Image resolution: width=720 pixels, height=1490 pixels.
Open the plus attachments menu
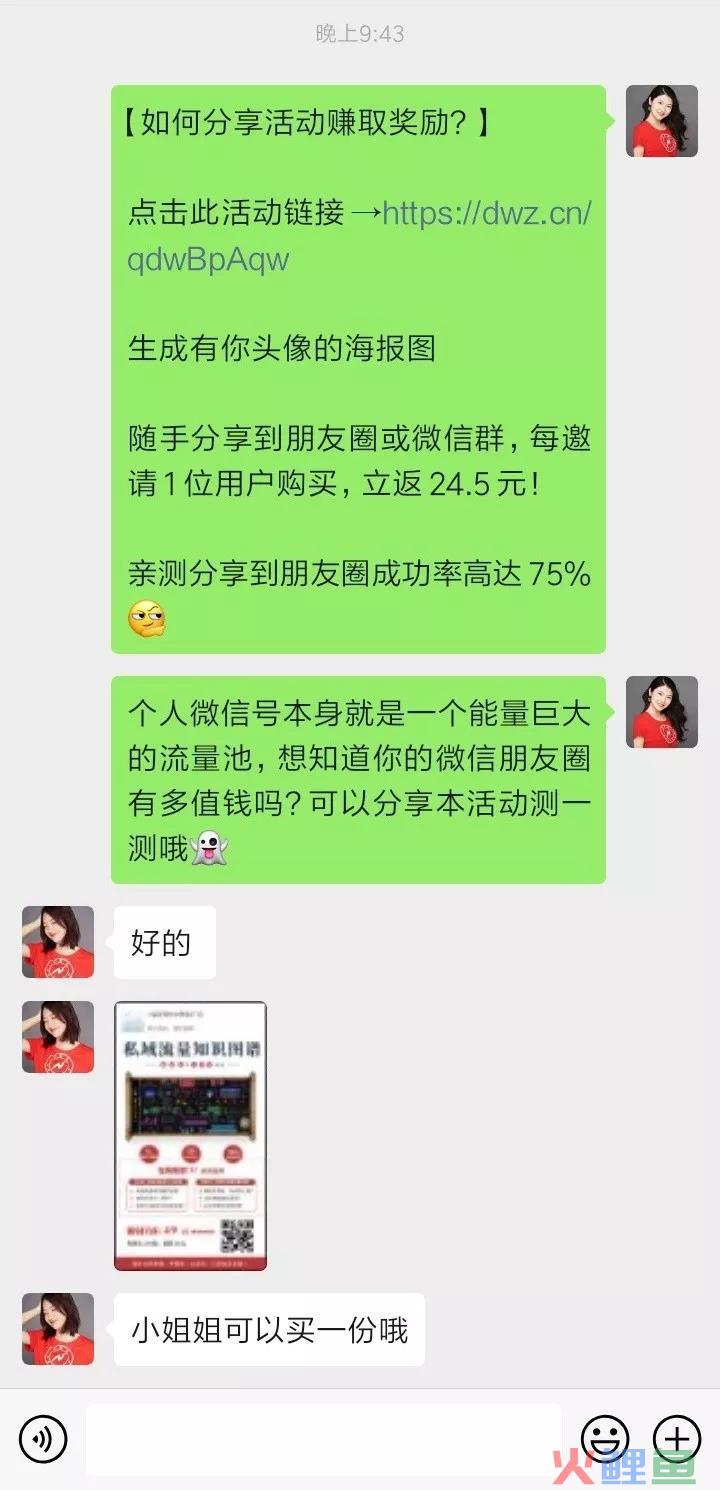click(x=677, y=1440)
